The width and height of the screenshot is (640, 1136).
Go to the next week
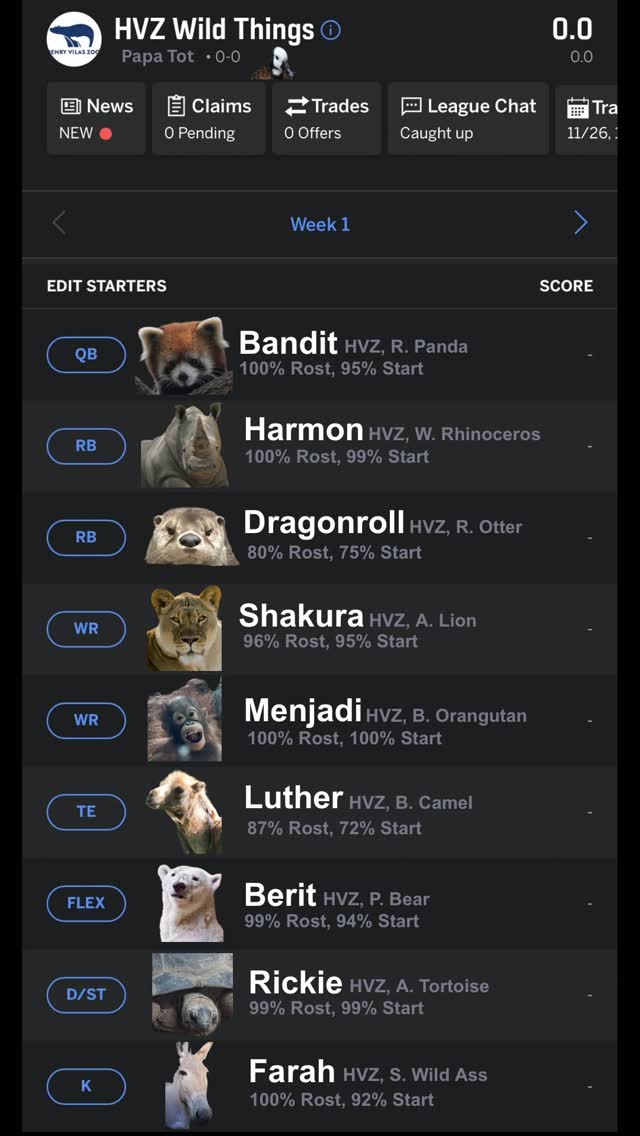581,223
